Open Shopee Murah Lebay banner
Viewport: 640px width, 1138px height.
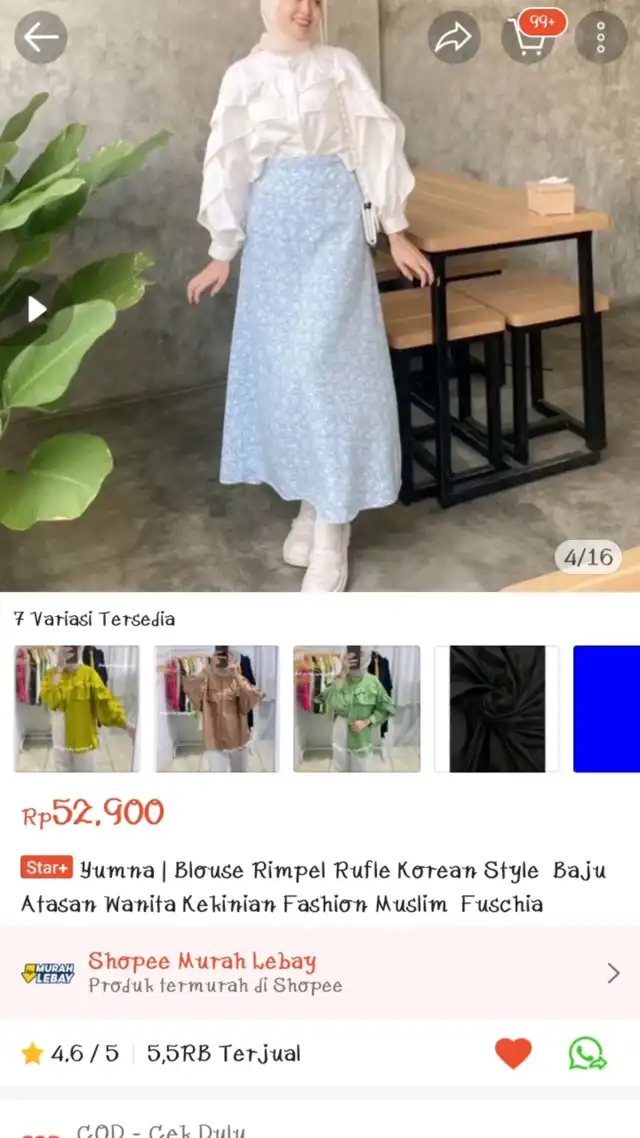320,972
